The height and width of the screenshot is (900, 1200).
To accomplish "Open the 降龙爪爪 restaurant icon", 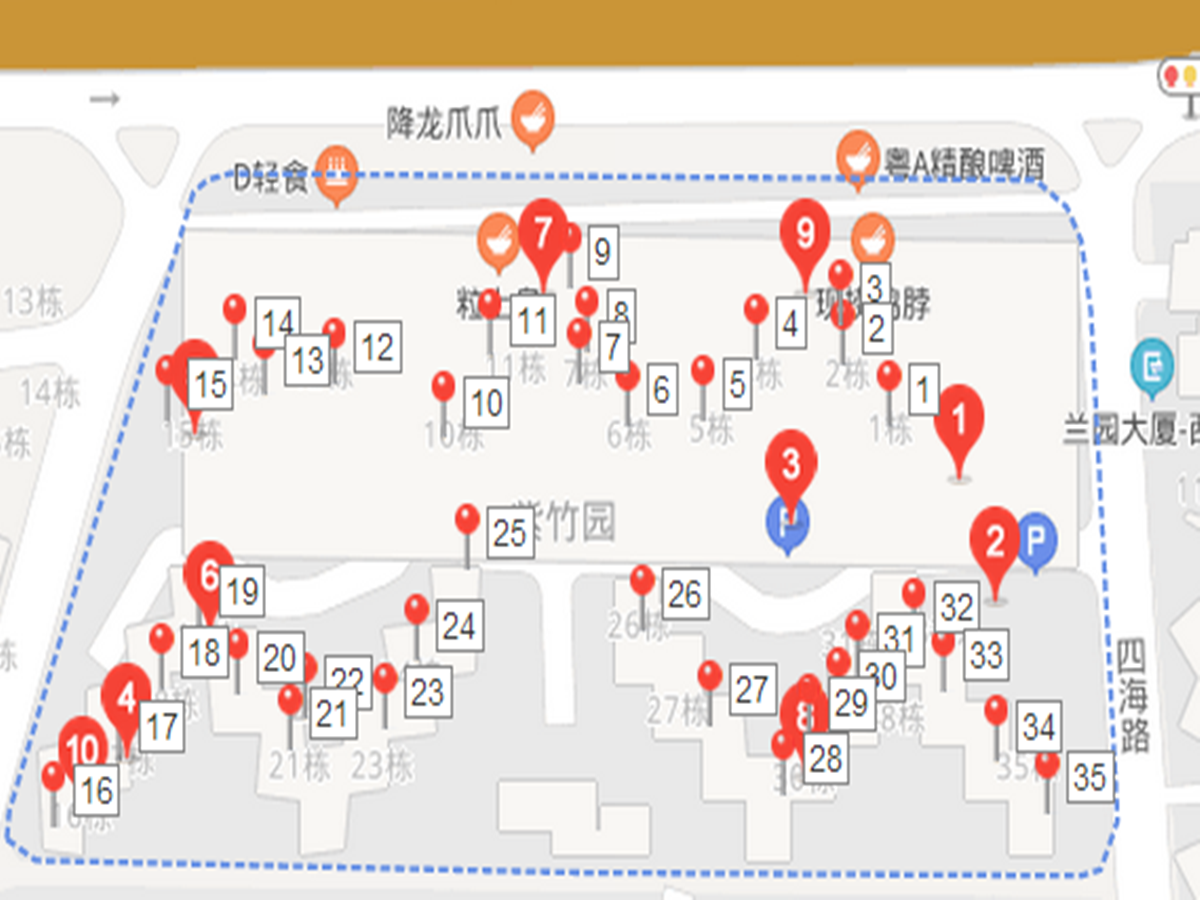I will click(532, 117).
